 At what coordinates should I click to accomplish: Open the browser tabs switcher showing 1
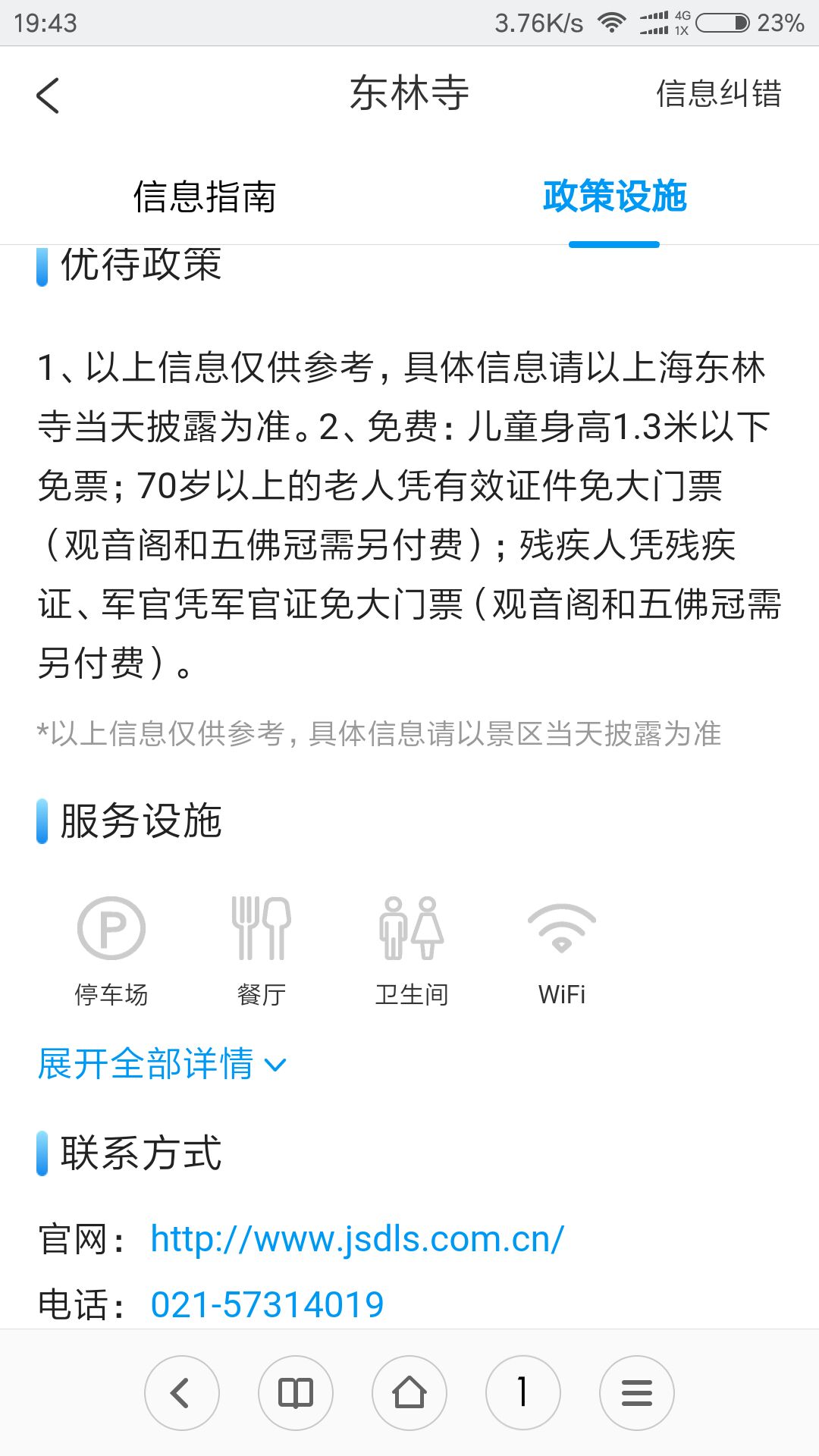[x=523, y=1392]
